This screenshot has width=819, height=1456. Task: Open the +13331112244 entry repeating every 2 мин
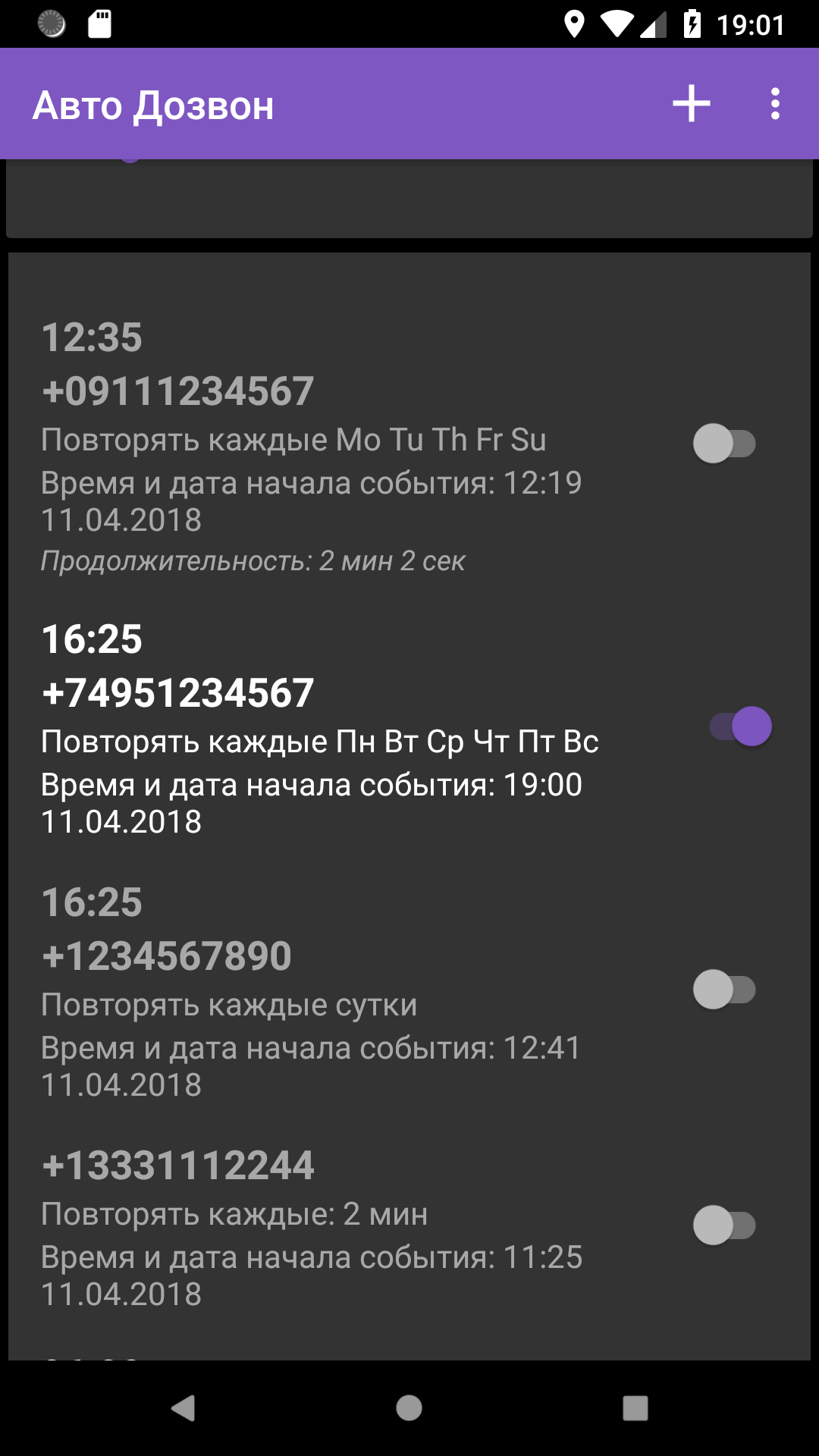tap(409, 1228)
